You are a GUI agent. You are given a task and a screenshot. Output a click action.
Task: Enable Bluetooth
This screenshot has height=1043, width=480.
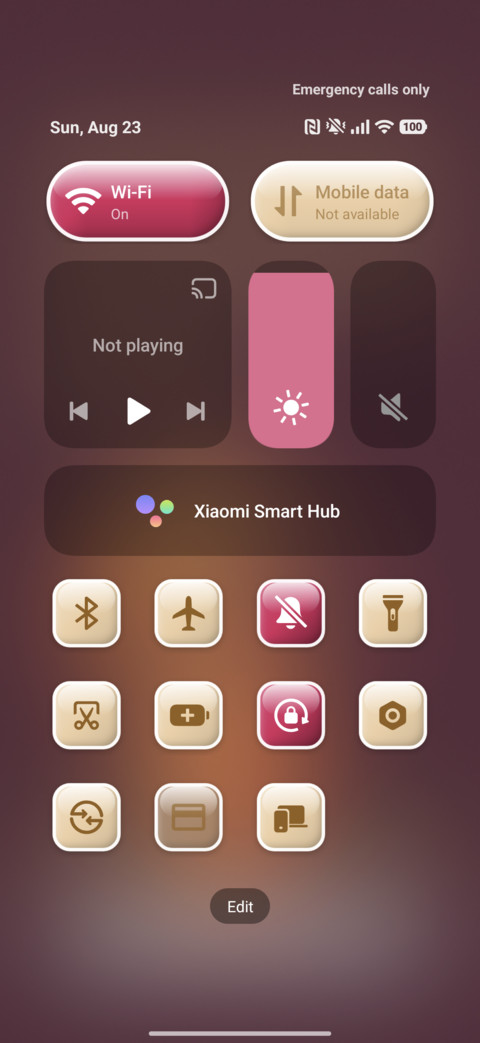86,613
